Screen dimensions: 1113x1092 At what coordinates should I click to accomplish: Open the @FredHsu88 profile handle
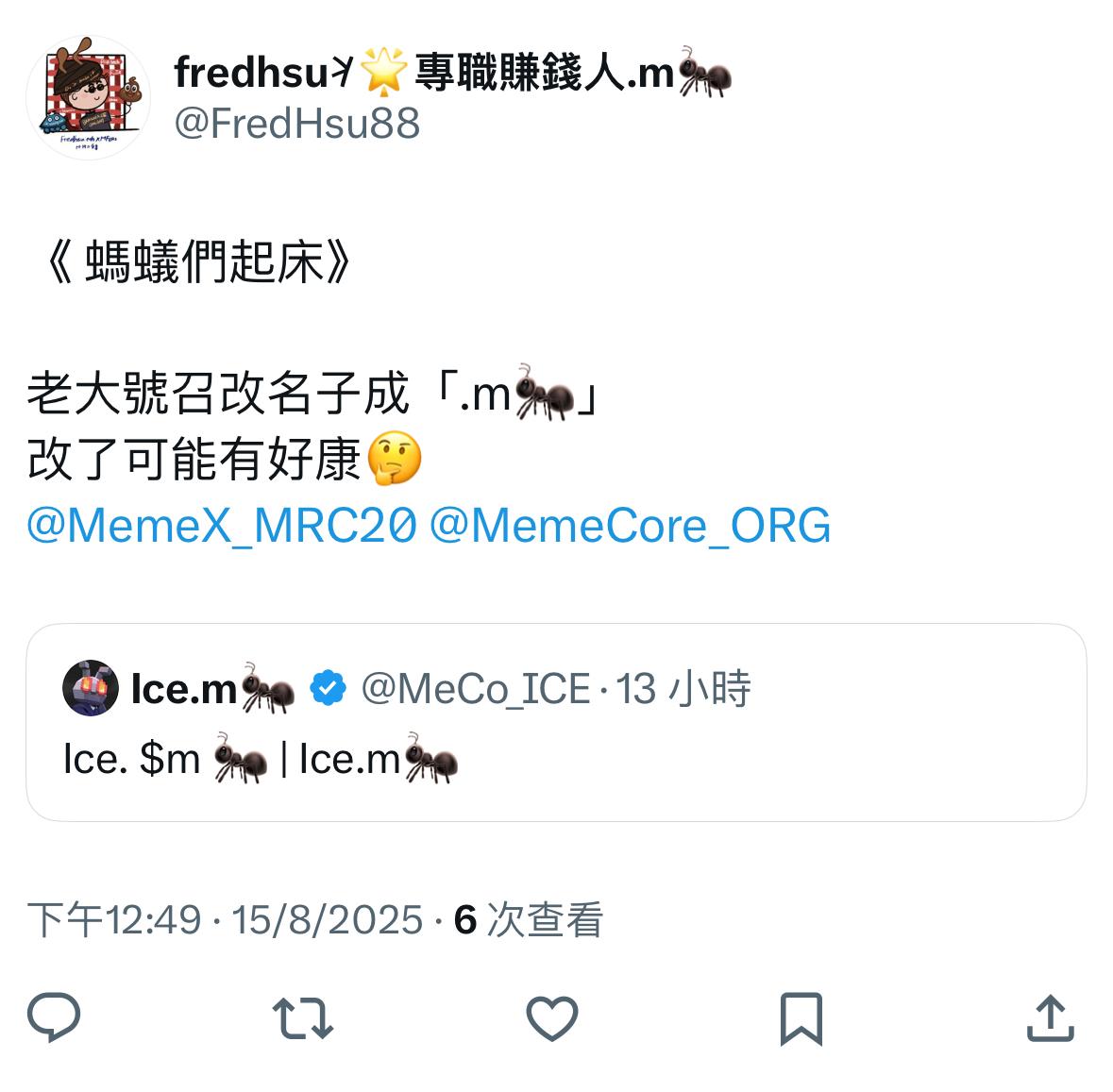click(x=296, y=124)
